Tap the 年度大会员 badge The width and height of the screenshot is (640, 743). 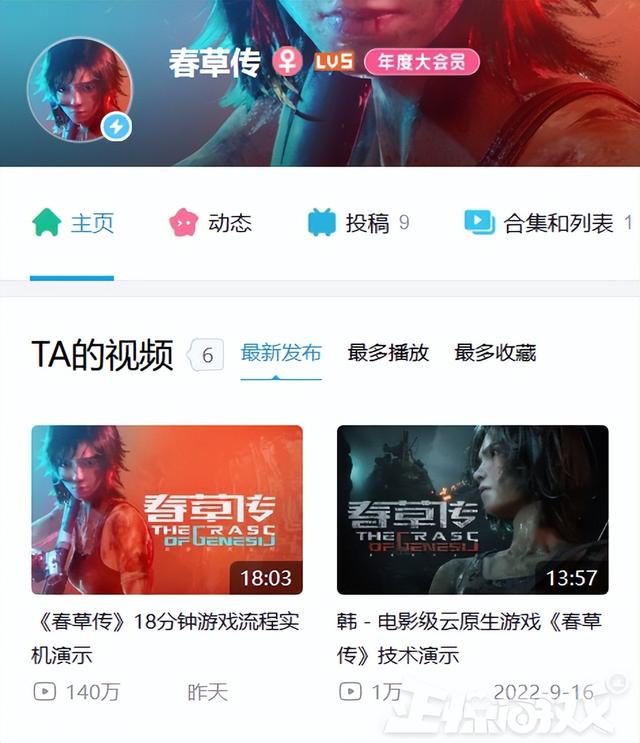(422, 62)
